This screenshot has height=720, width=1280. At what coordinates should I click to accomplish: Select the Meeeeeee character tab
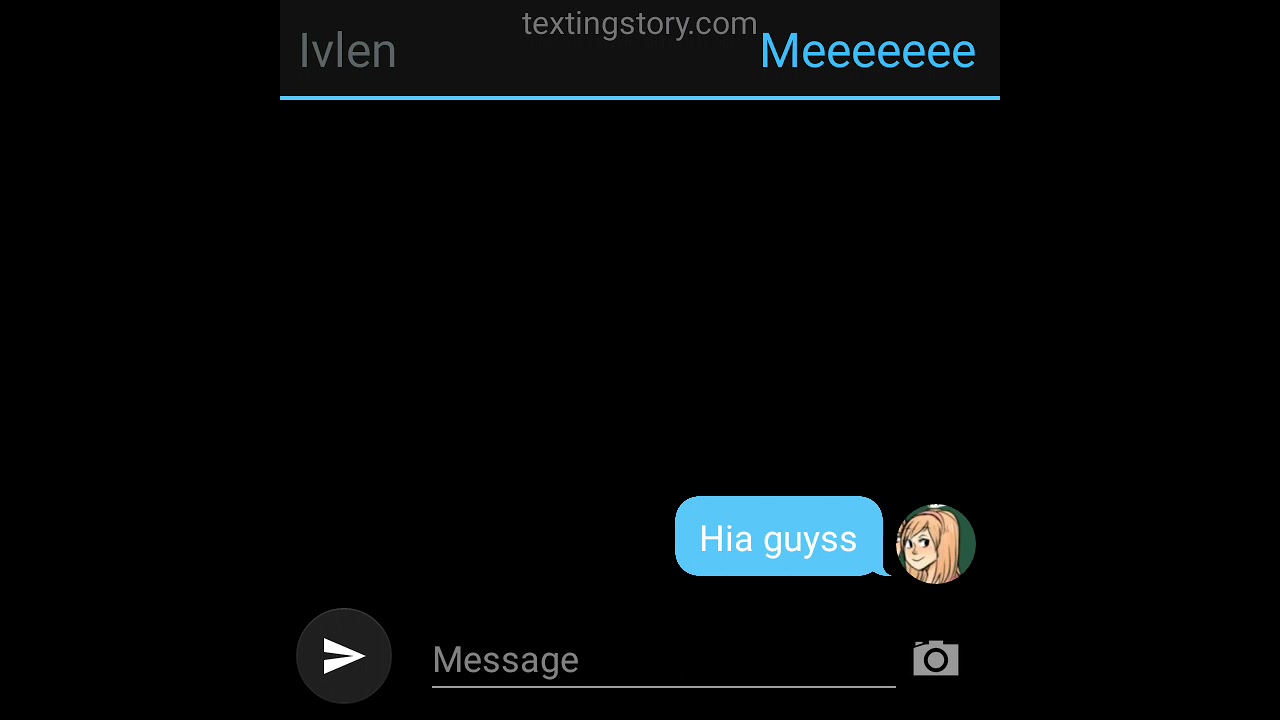click(867, 52)
